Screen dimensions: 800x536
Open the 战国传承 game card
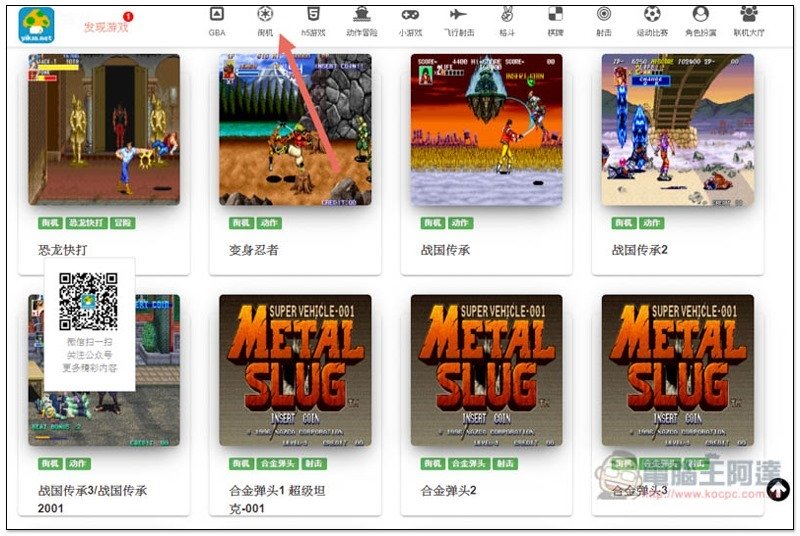pyautogui.click(x=486, y=130)
